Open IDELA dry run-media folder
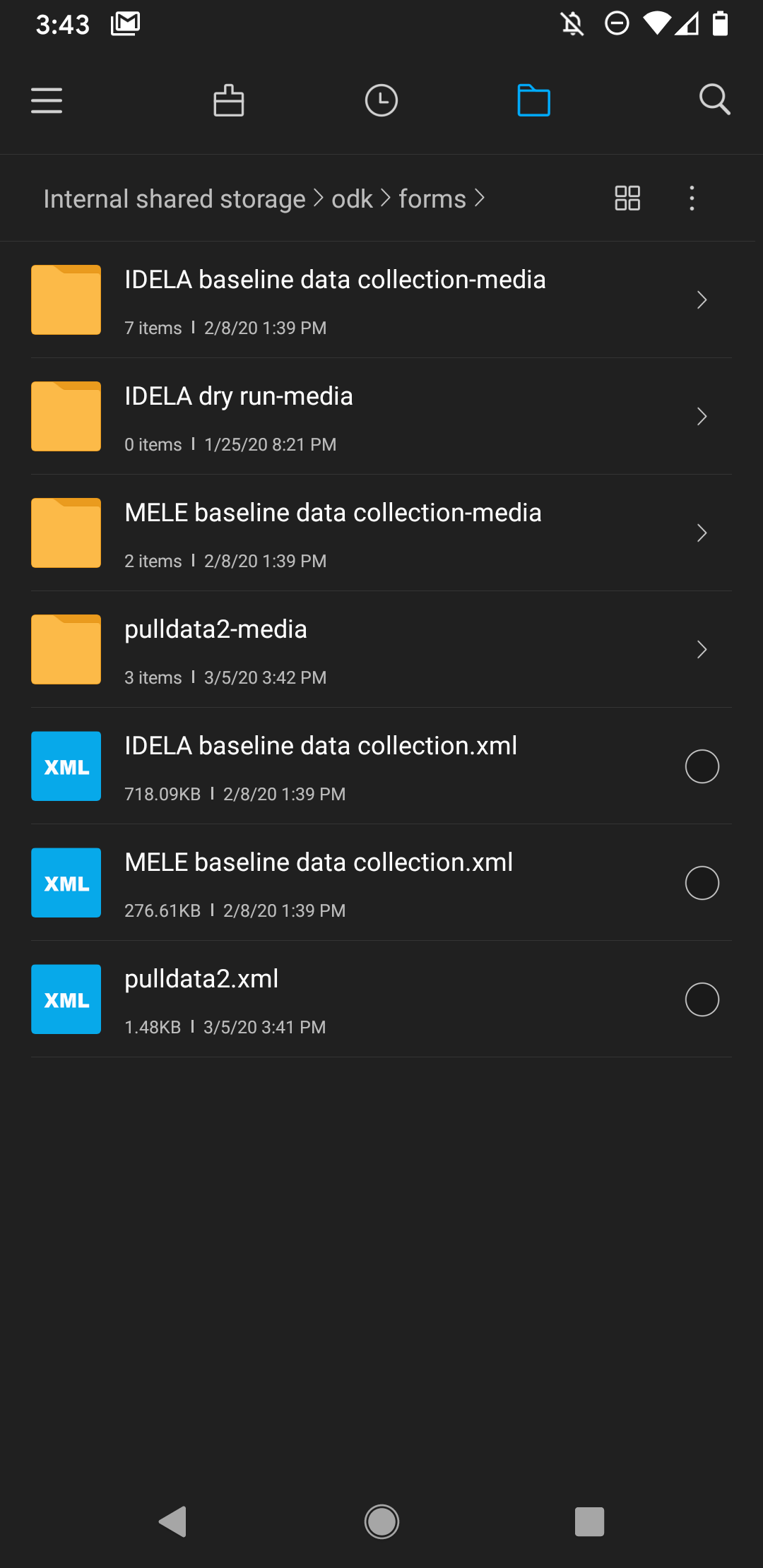Screen dimensions: 763x1568 click(381, 416)
